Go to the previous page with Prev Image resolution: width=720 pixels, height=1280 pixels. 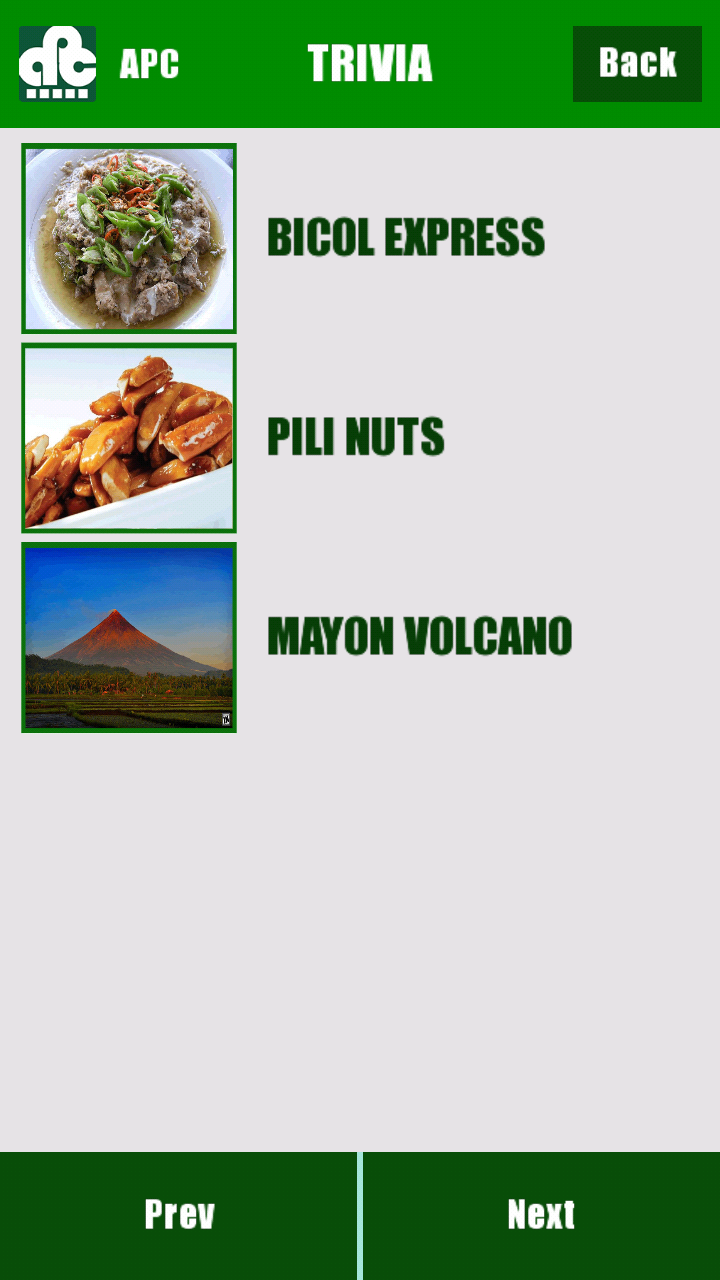click(x=178, y=1215)
